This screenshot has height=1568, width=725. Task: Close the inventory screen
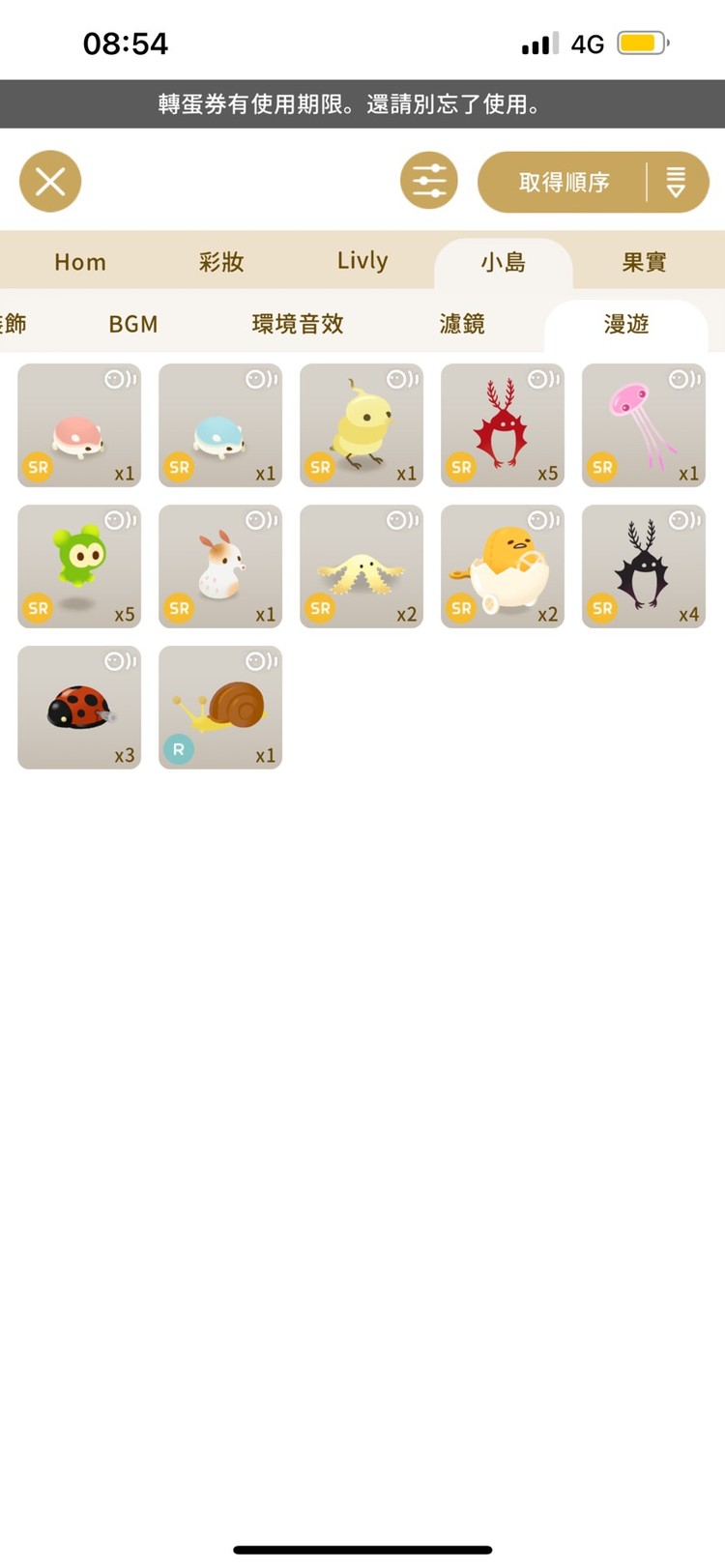[50, 181]
